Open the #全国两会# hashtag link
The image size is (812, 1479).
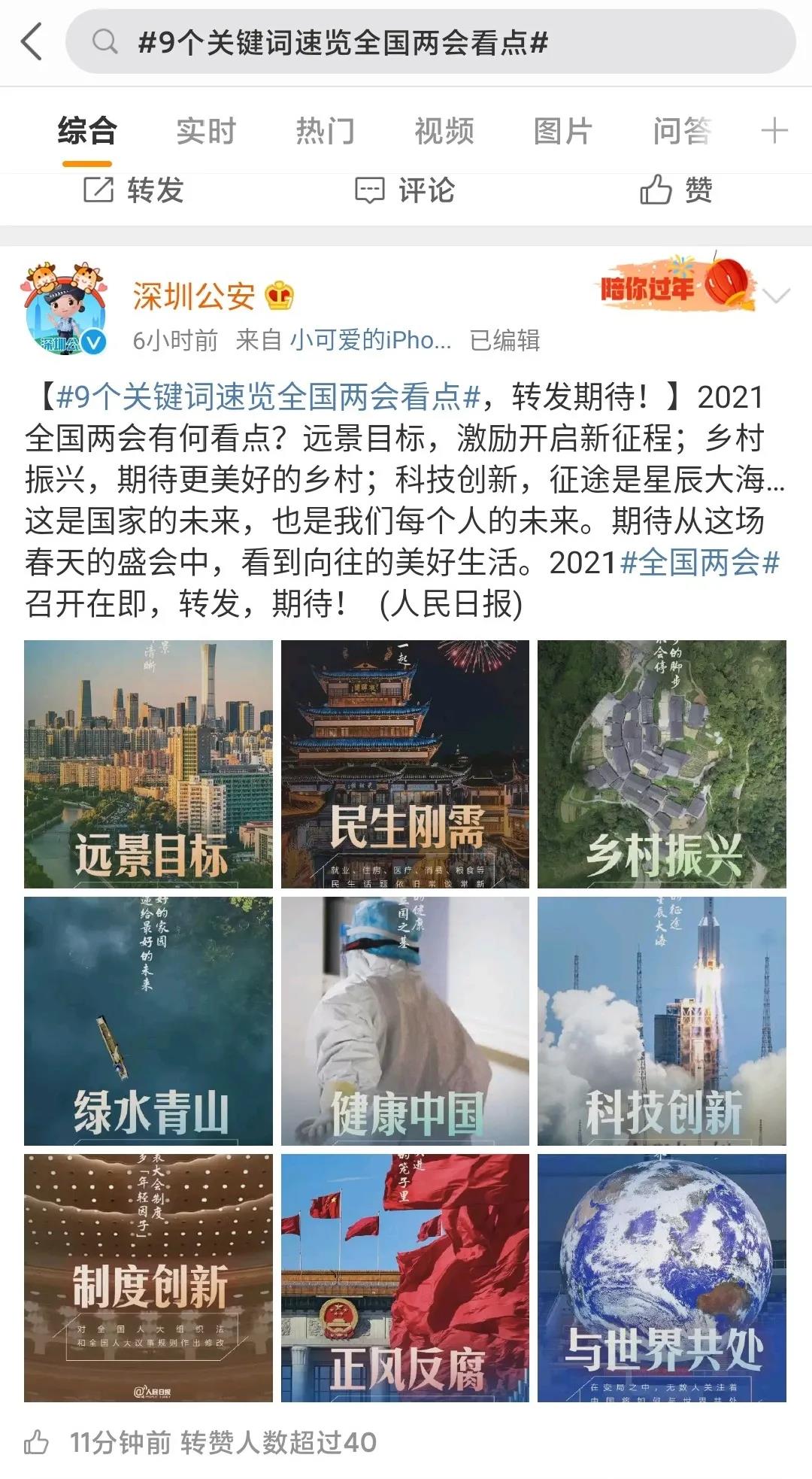coord(701,562)
